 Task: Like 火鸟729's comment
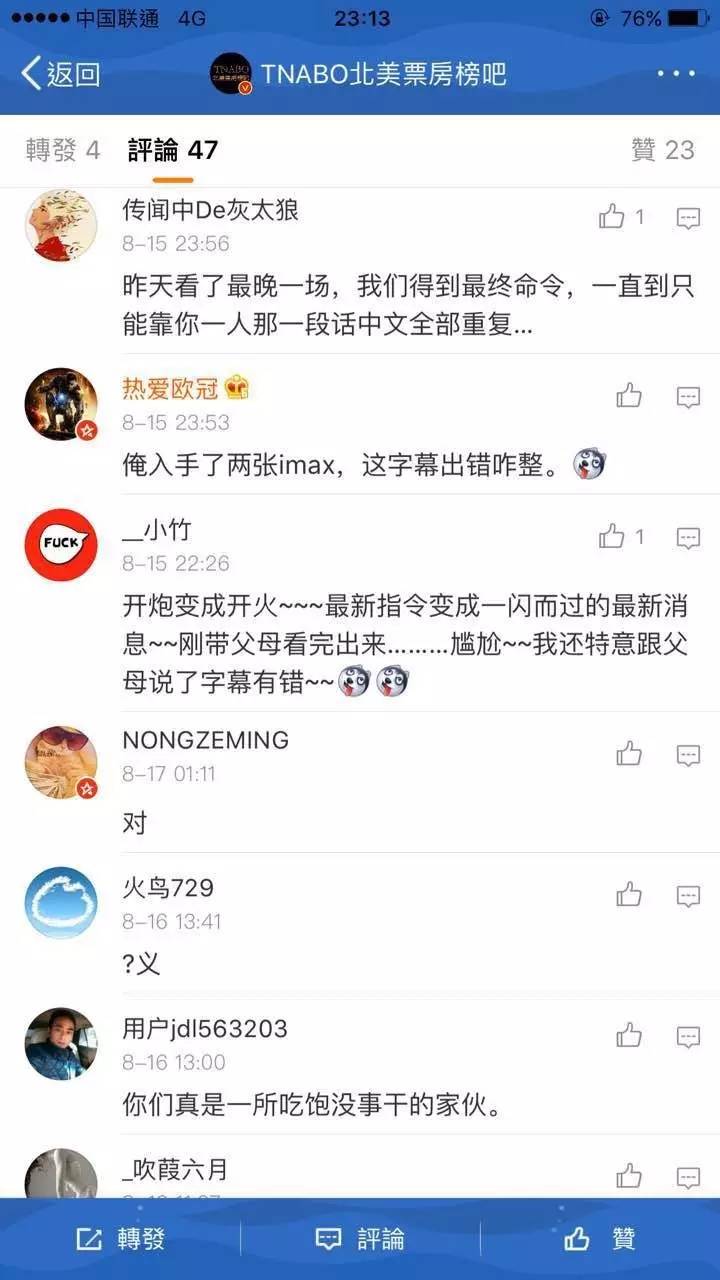click(x=629, y=895)
